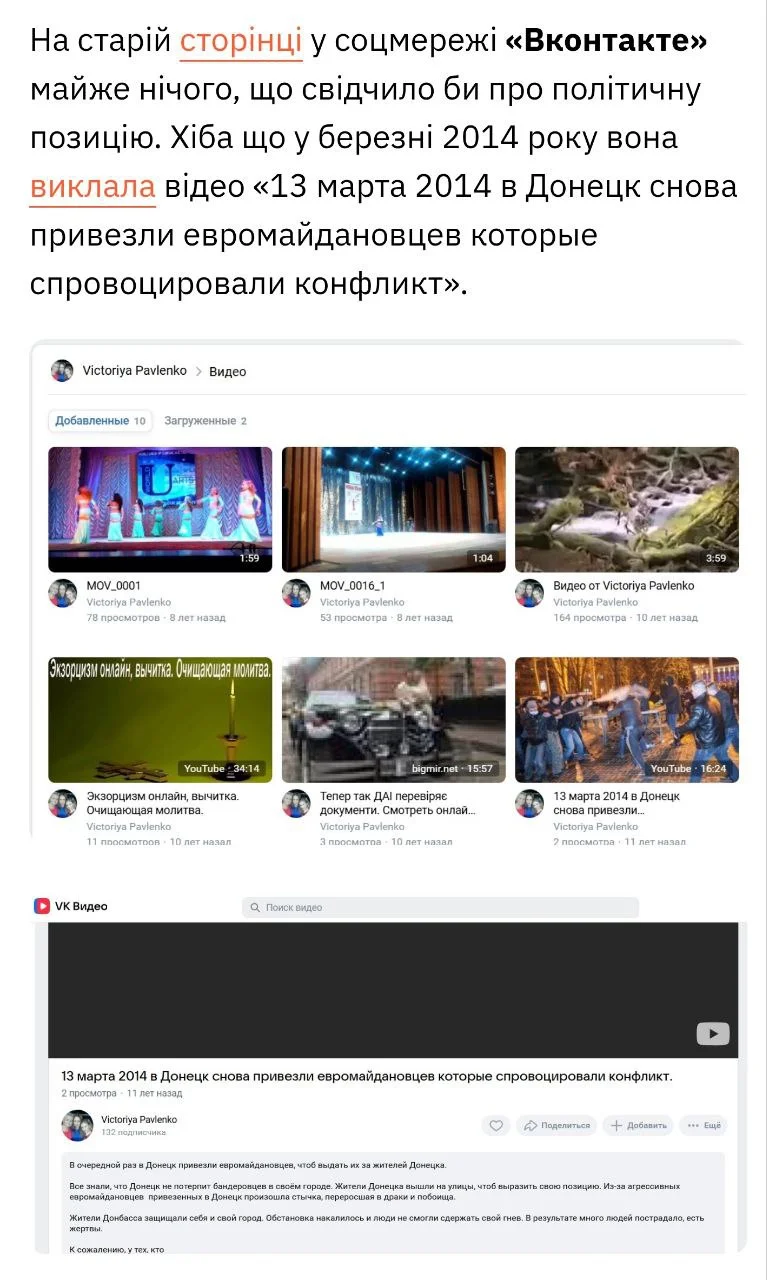Open the «сторінці» link
Image resolution: width=767 pixels, height=1280 pixels.
point(240,41)
